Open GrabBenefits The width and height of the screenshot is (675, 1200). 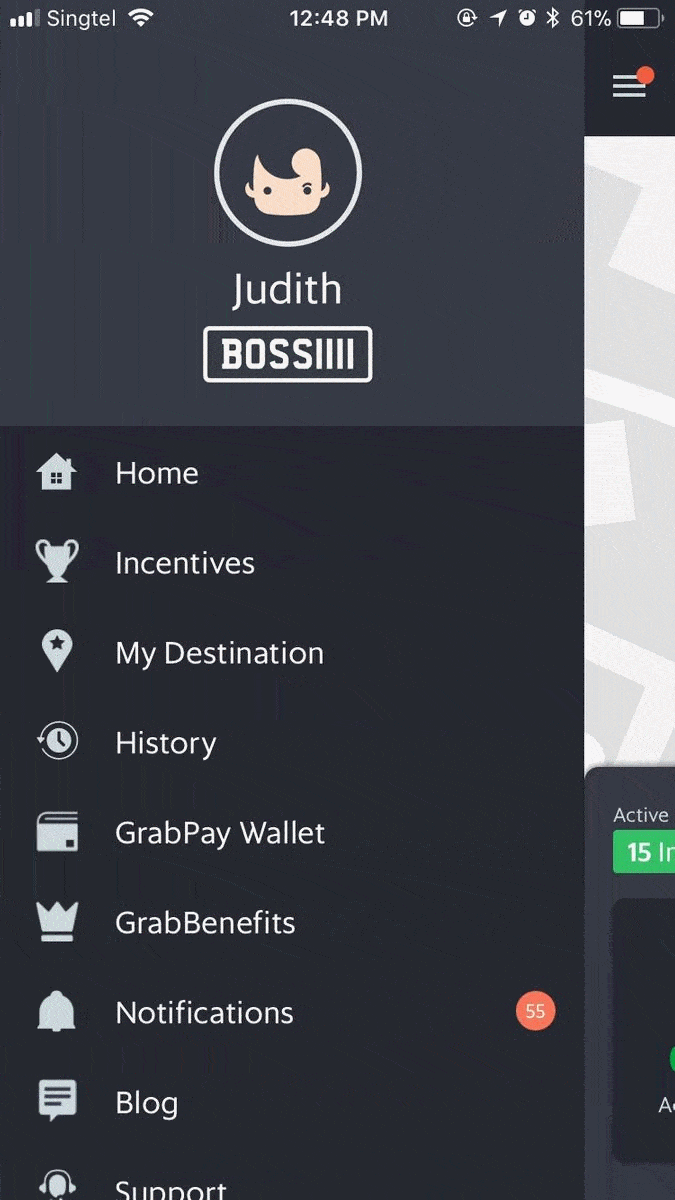click(205, 922)
